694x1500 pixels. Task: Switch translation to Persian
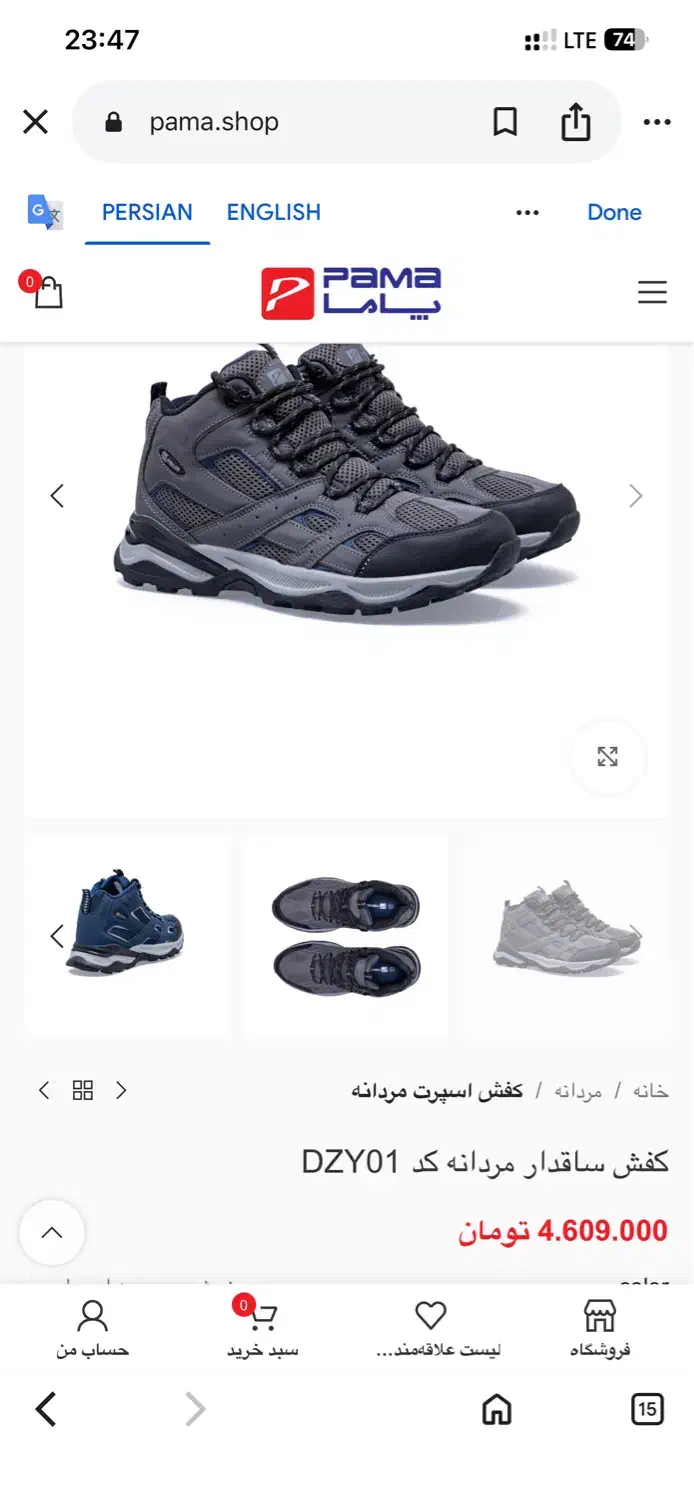[147, 212]
